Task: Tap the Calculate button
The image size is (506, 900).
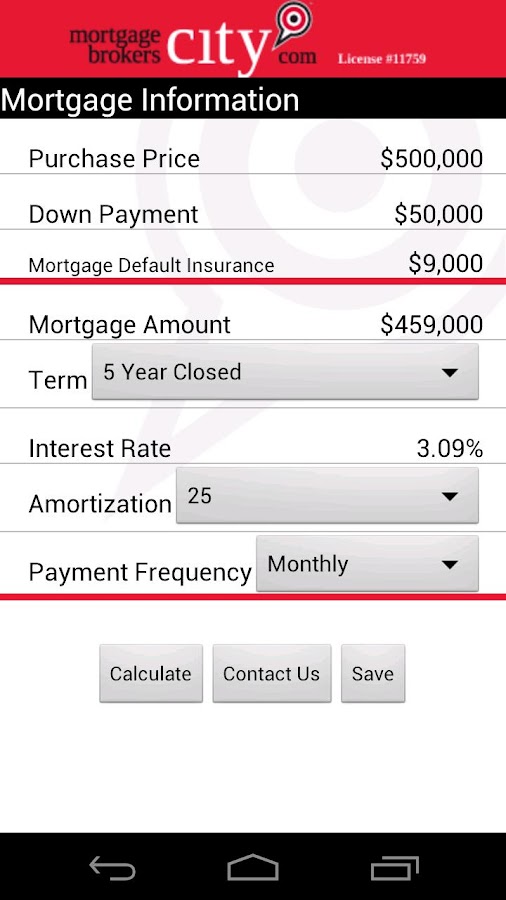Action: pos(151,673)
